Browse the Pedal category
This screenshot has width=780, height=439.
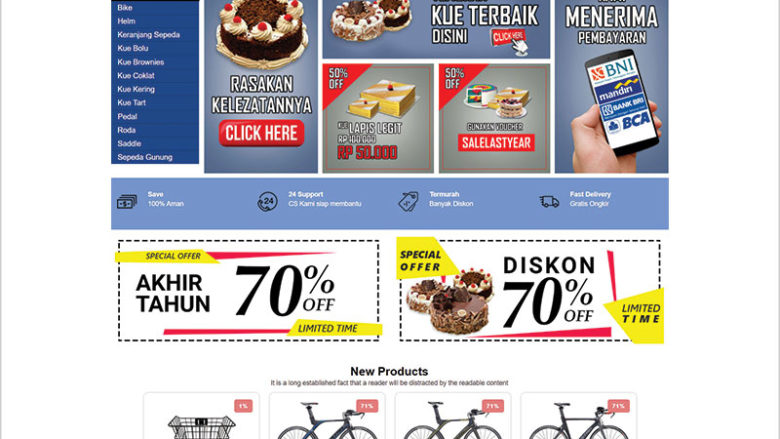pyautogui.click(x=127, y=116)
